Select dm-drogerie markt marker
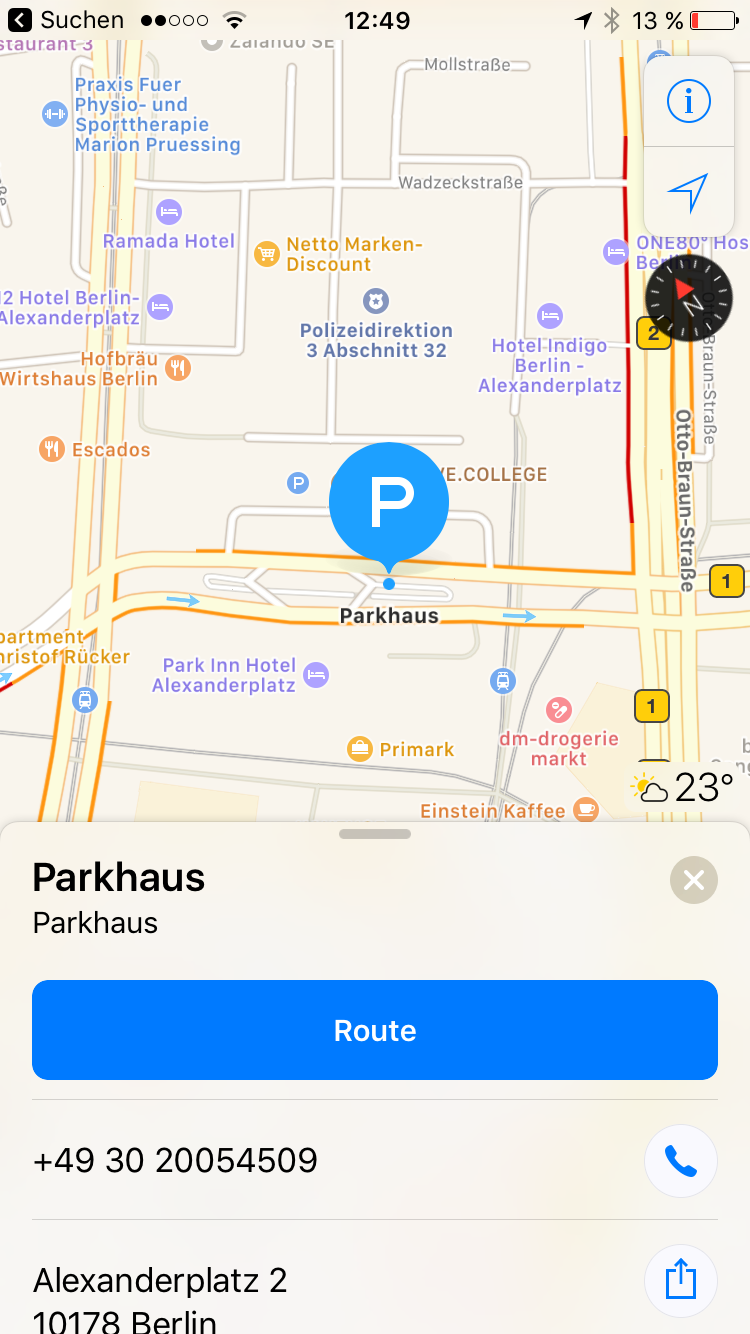Viewport: 750px width, 1334px height. click(558, 711)
